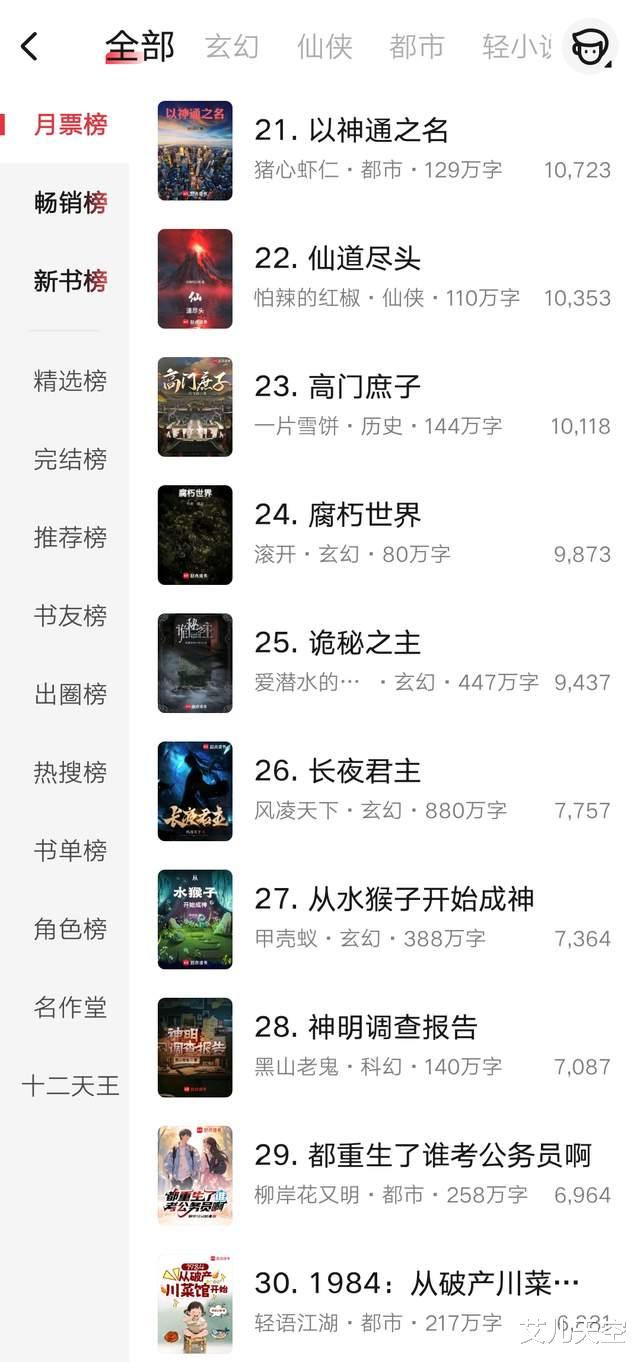
Task: Open the 畅销榜 ranking list
Action: (x=70, y=203)
